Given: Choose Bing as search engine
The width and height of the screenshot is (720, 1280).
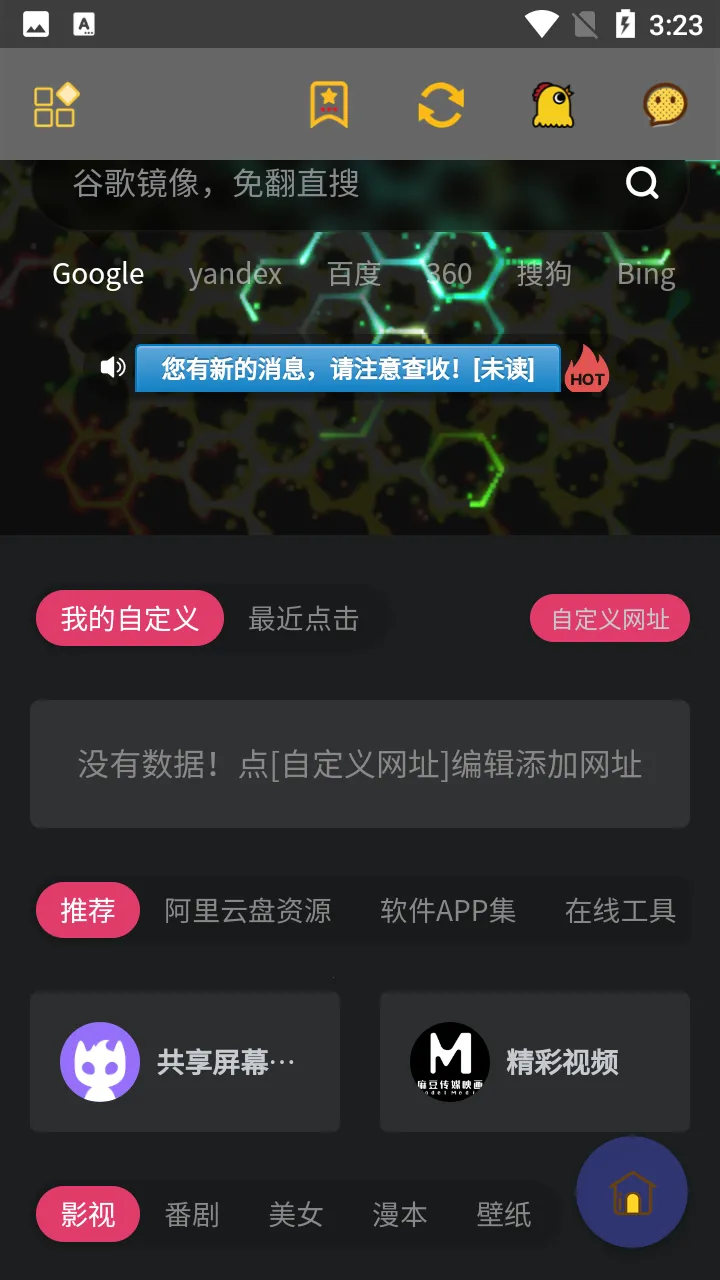Looking at the screenshot, I should coord(646,274).
